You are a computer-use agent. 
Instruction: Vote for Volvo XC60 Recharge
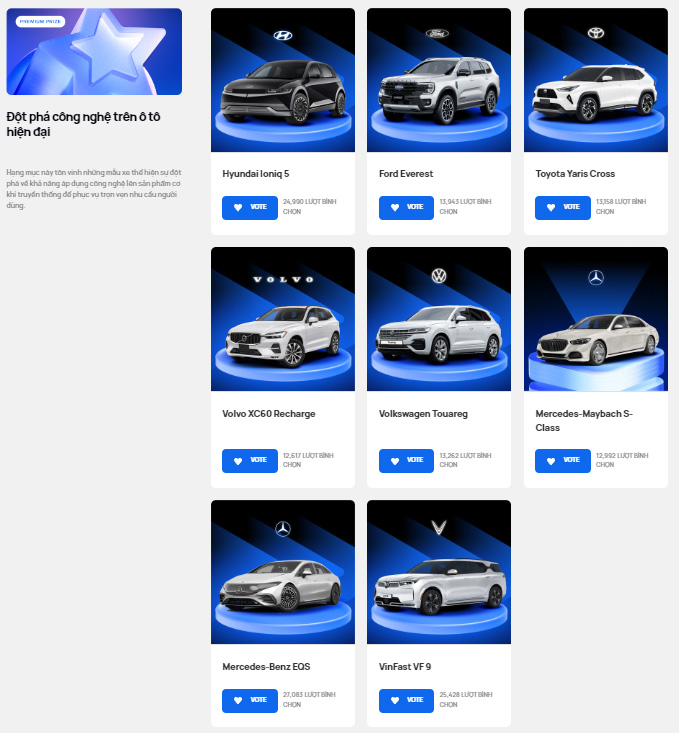pyautogui.click(x=250, y=460)
